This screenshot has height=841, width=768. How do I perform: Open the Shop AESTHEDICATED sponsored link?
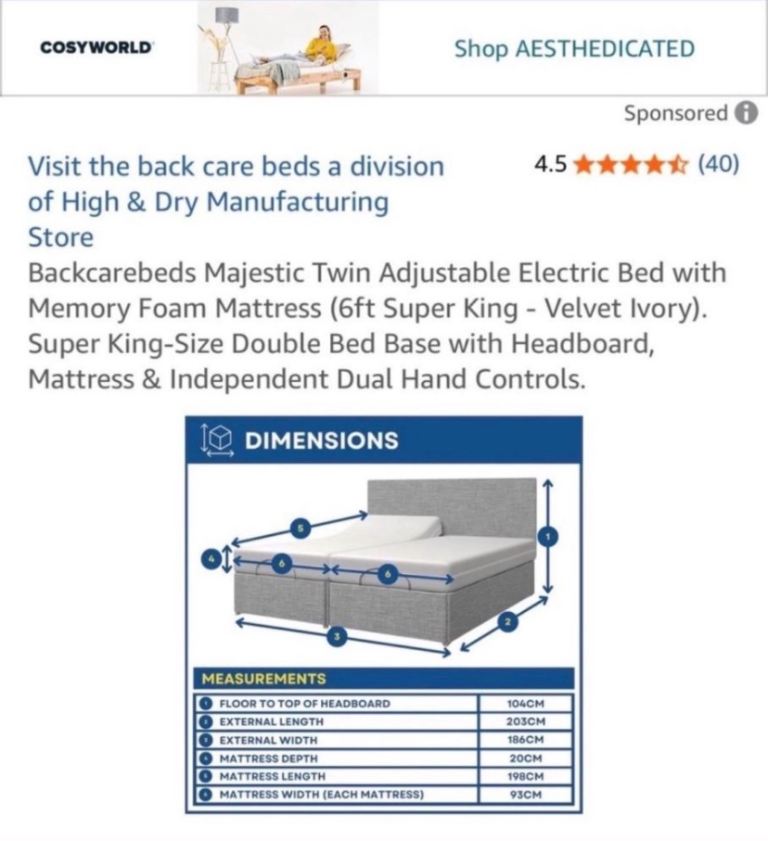click(x=574, y=48)
